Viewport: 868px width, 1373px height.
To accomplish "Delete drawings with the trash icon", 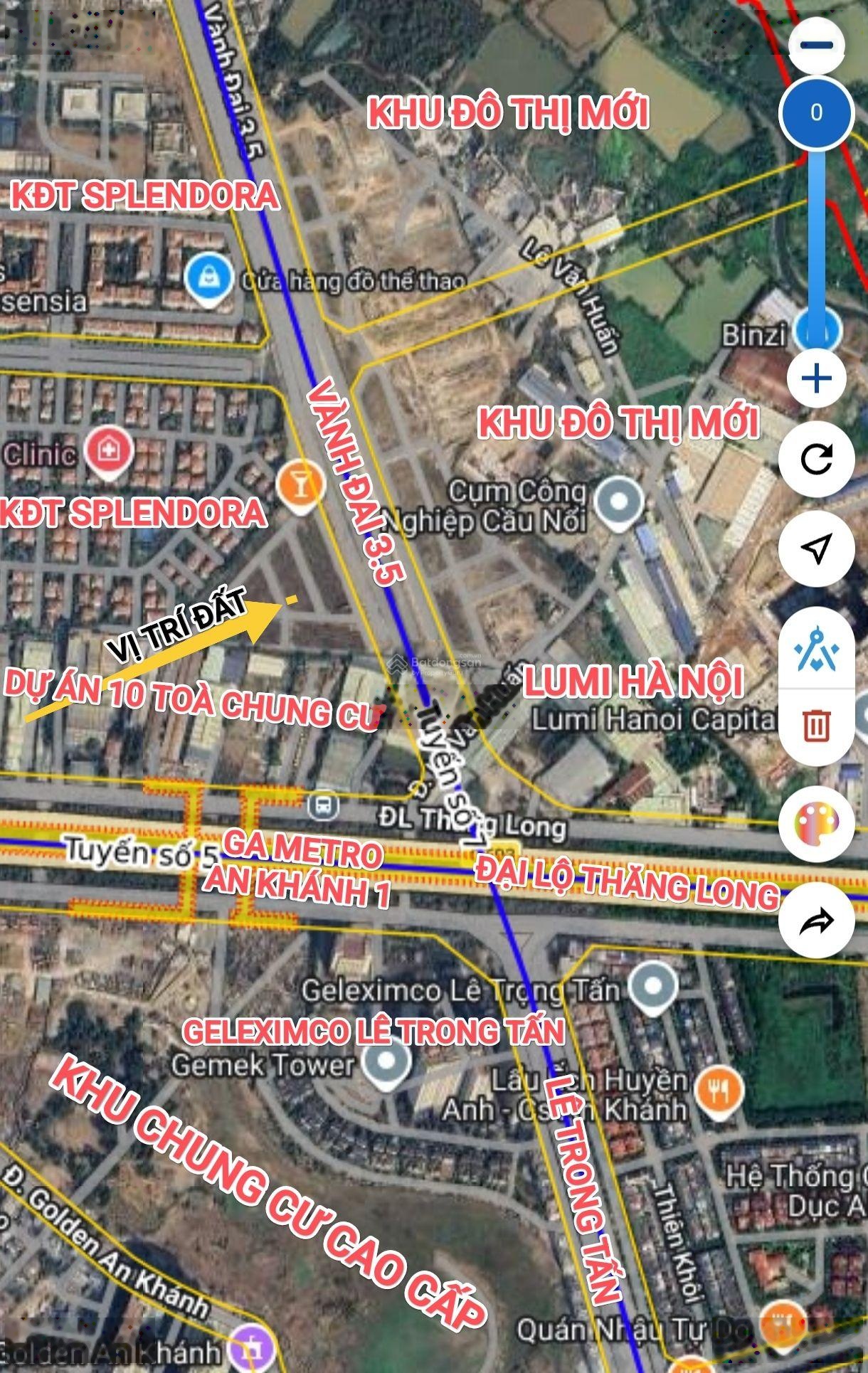I will [816, 726].
